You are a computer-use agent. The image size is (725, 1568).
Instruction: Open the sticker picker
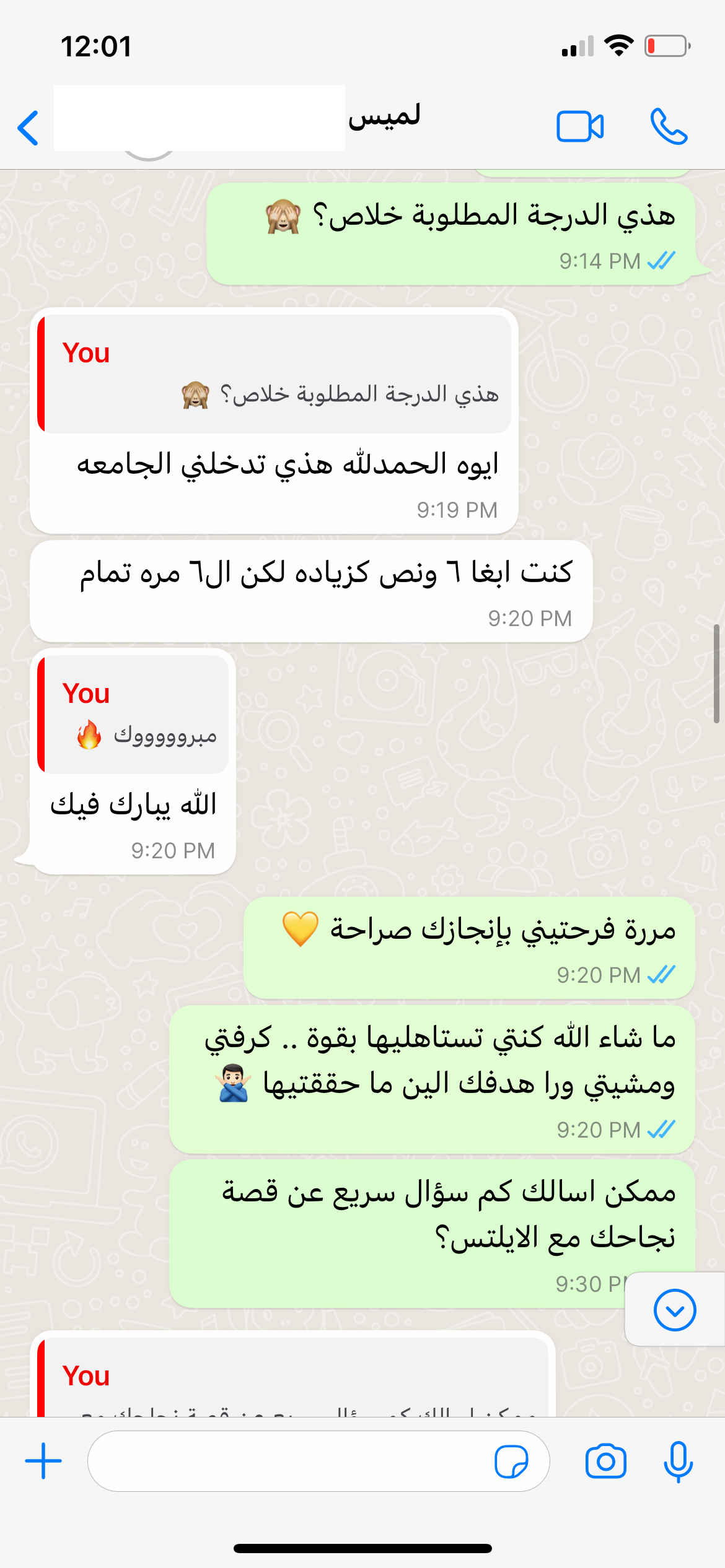click(511, 1461)
